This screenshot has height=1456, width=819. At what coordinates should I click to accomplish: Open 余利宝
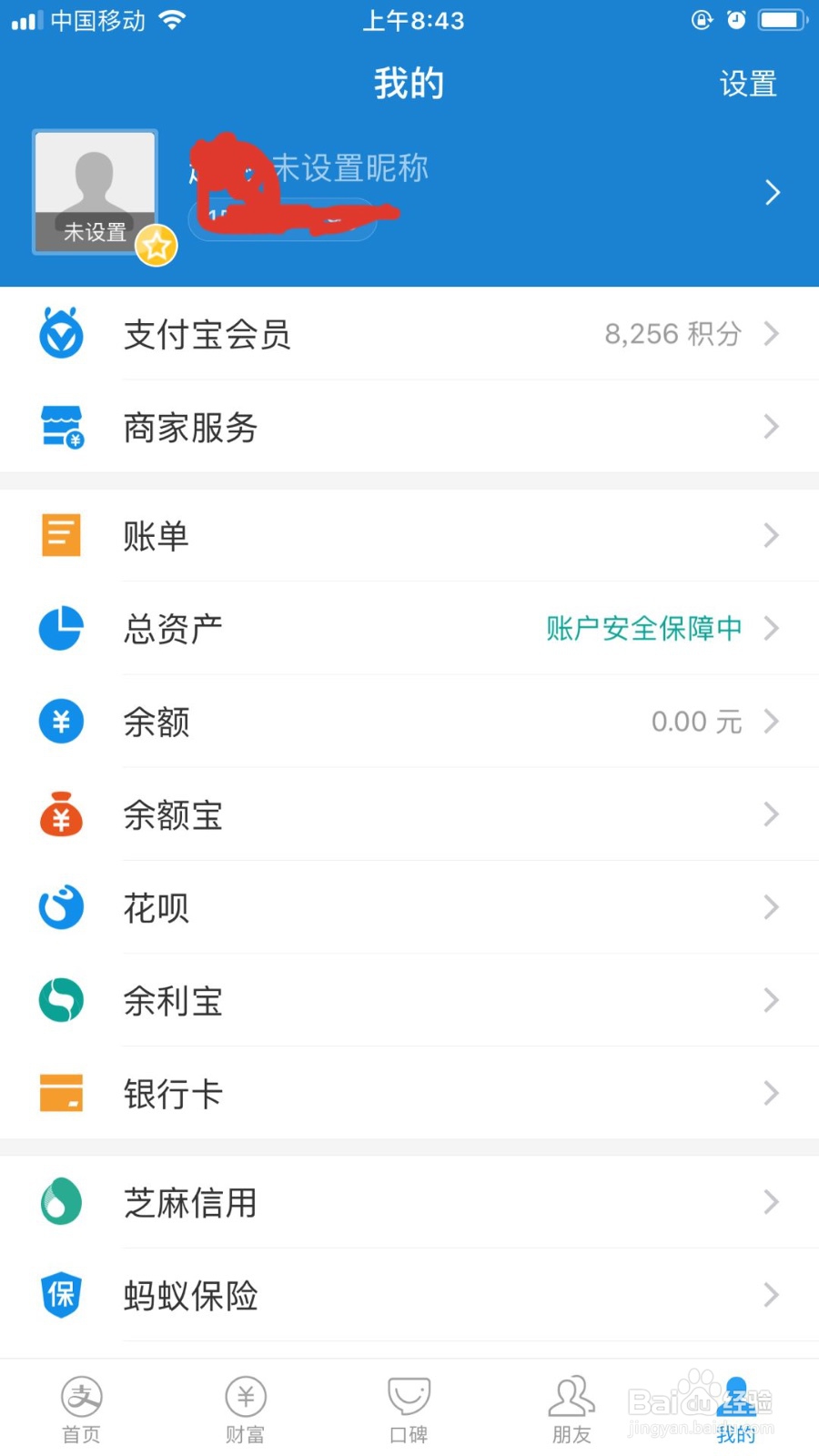pos(409,1000)
